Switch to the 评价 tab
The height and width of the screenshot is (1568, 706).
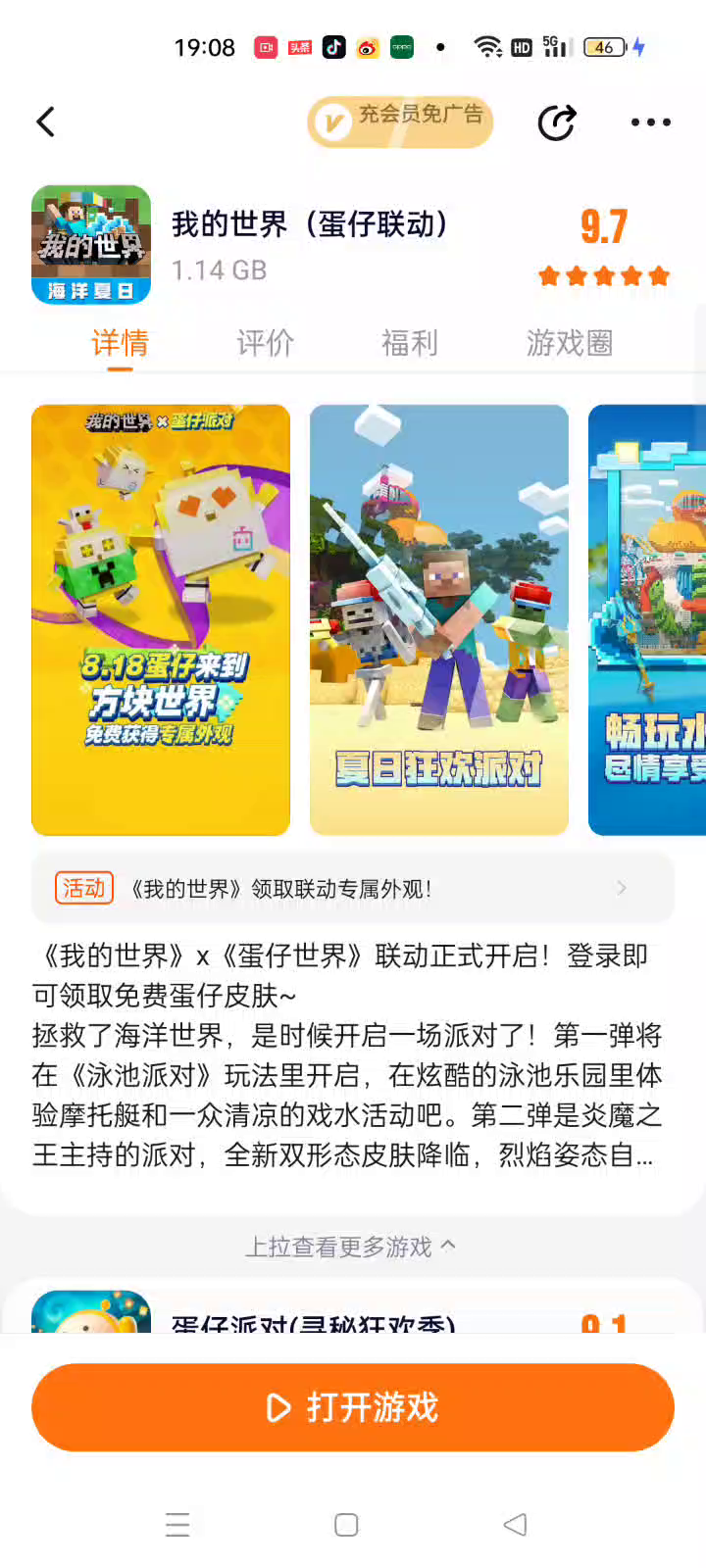coord(265,343)
